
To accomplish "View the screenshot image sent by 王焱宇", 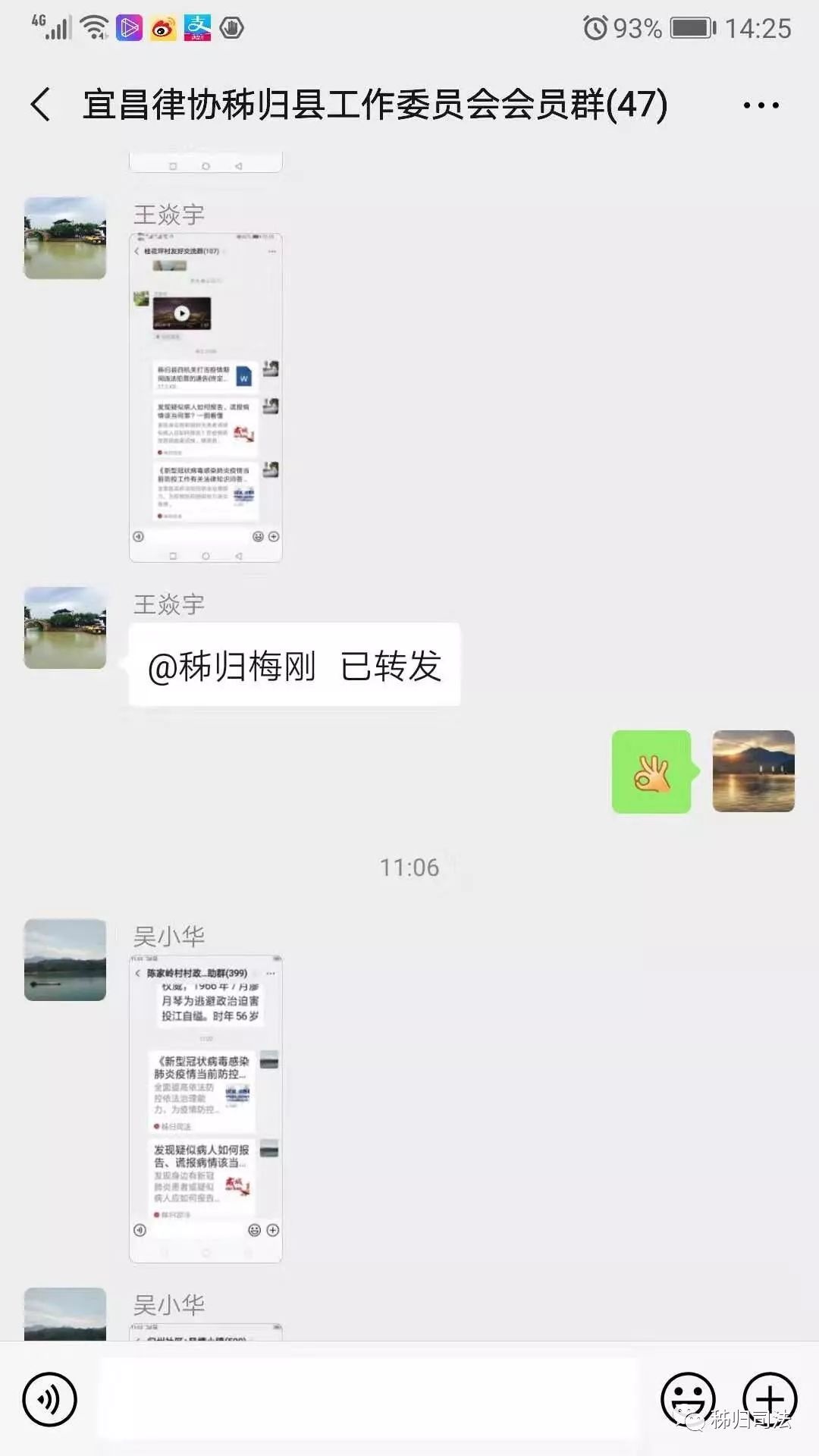I will coord(206,397).
